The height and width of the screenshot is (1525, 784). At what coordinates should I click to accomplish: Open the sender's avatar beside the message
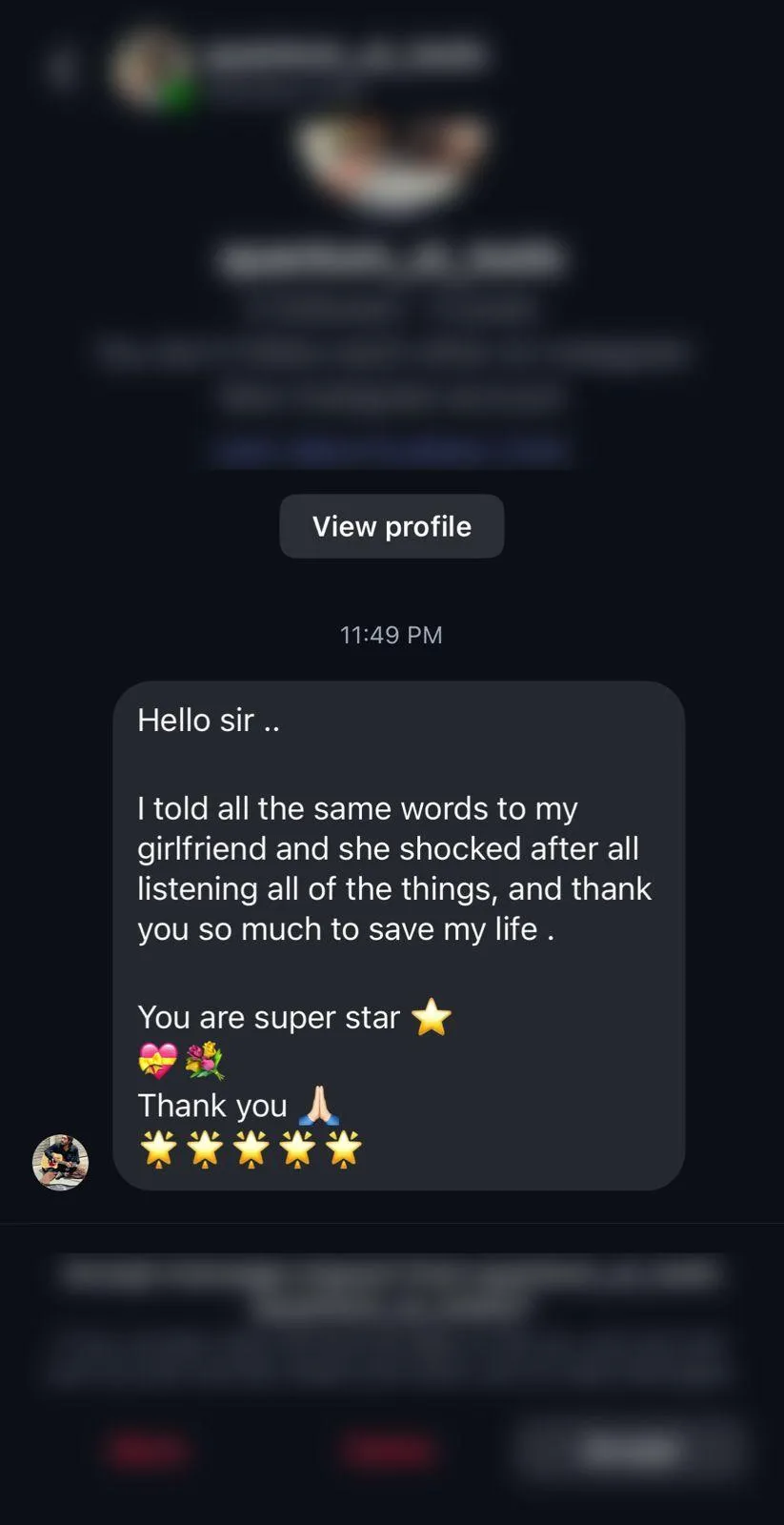click(x=60, y=1162)
